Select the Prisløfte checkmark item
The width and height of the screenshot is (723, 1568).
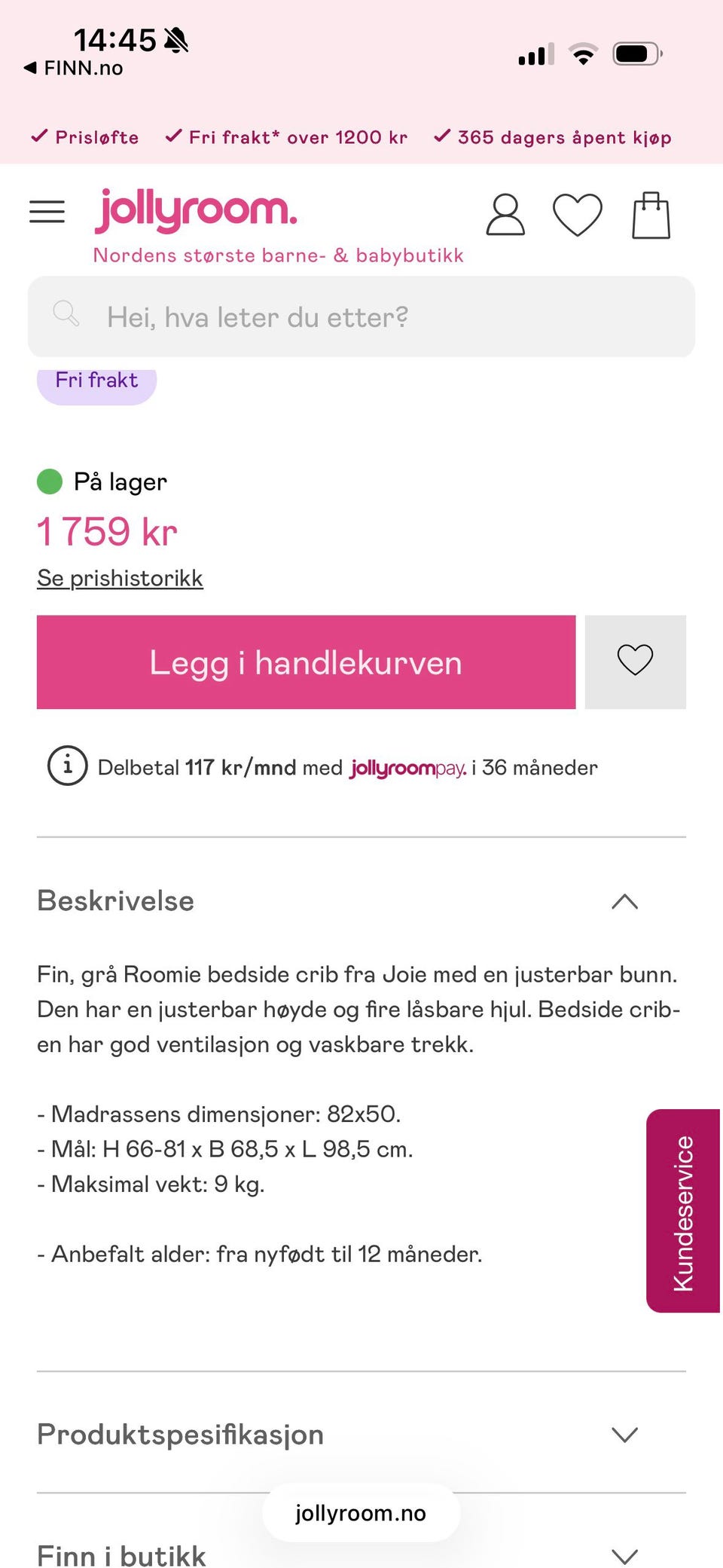84,137
